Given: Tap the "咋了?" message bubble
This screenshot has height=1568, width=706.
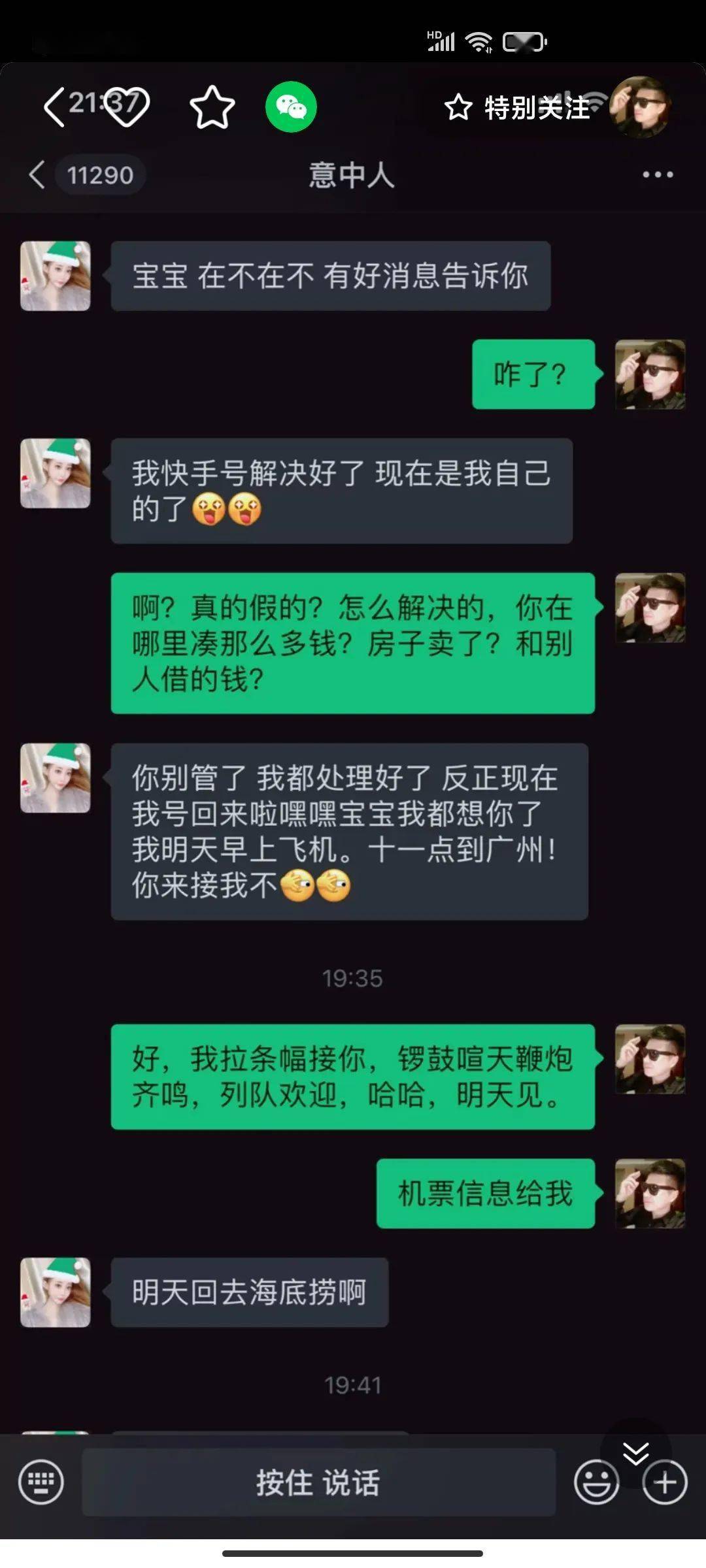Looking at the screenshot, I should 533,374.
